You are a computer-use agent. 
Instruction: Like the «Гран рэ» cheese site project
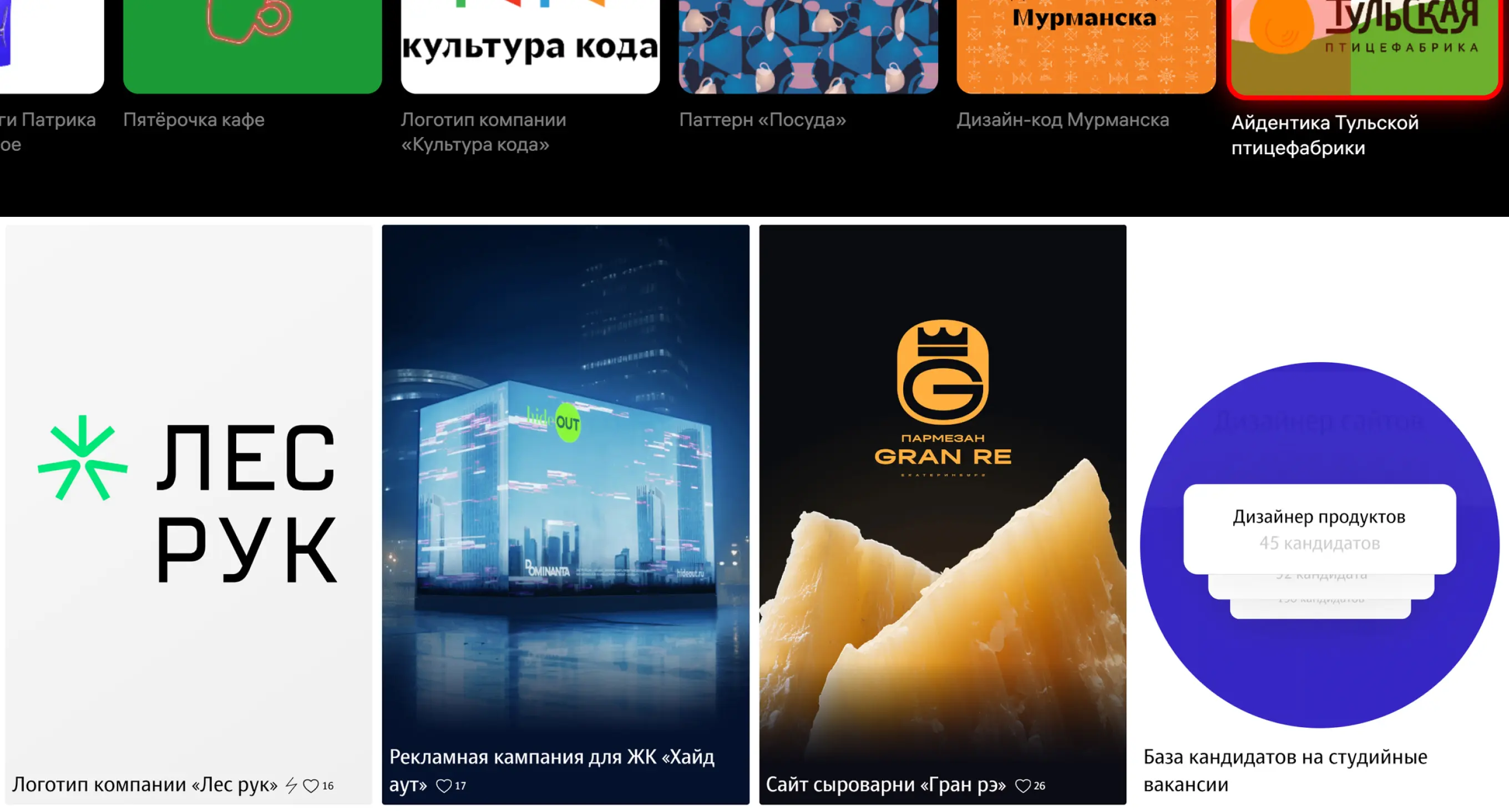pyautogui.click(x=1023, y=786)
